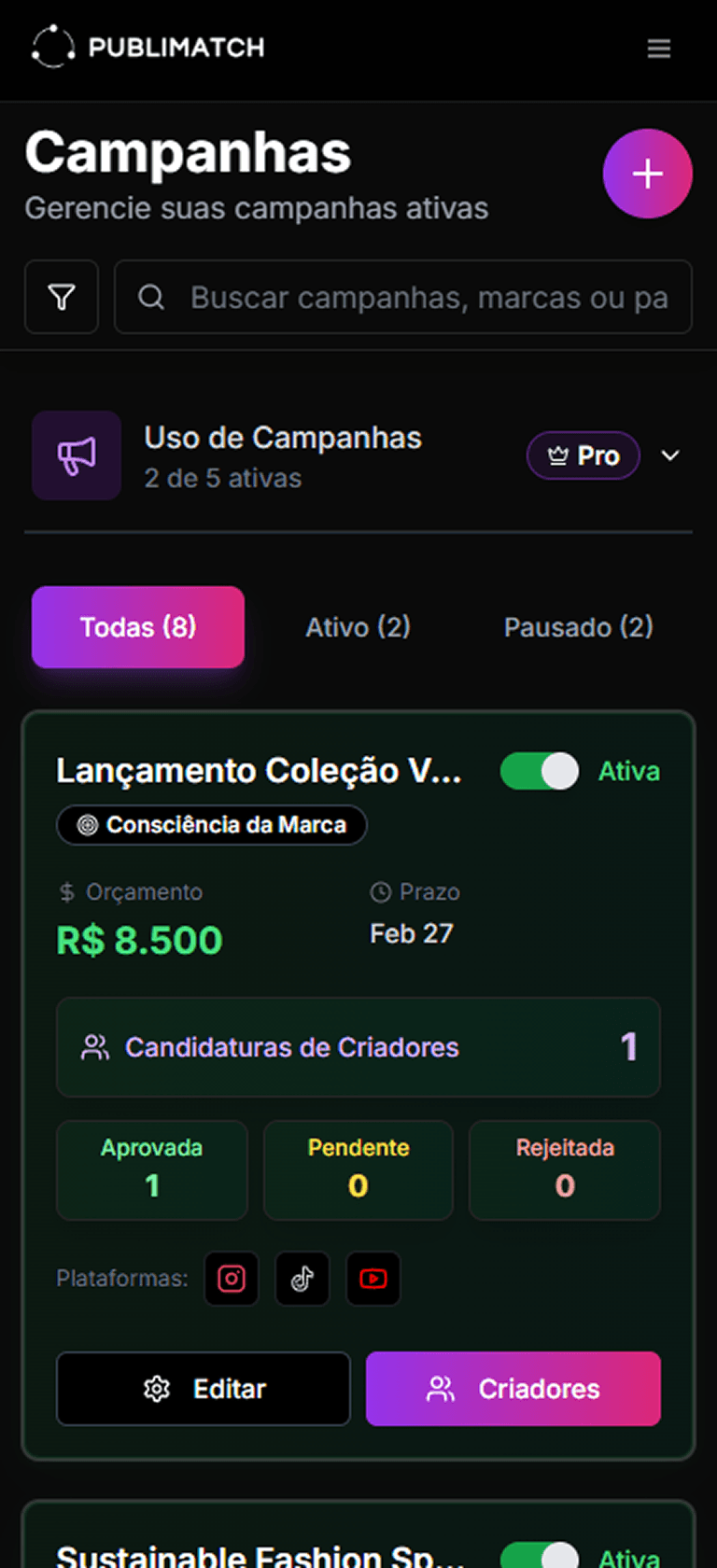717x1568 pixels.
Task: Click the megaphone campaign usage icon
Action: coord(77,455)
